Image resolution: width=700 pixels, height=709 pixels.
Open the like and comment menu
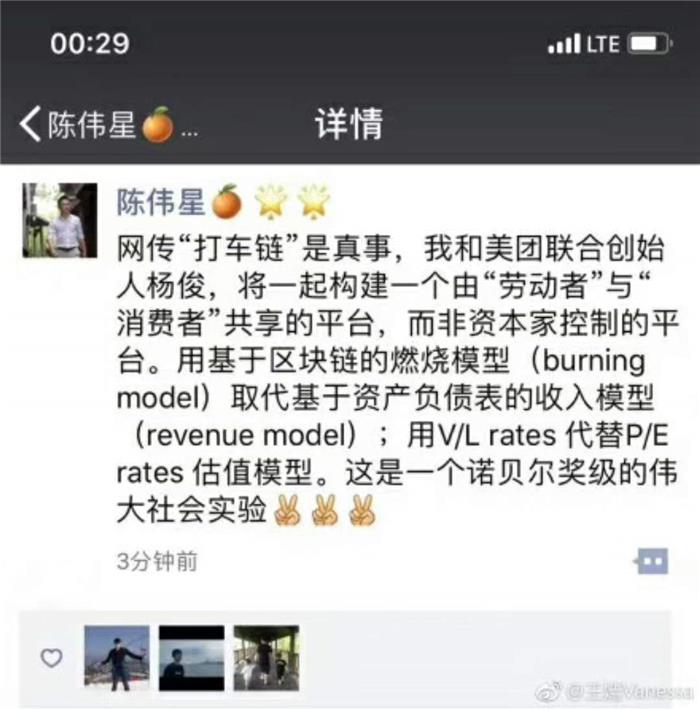[x=651, y=561]
